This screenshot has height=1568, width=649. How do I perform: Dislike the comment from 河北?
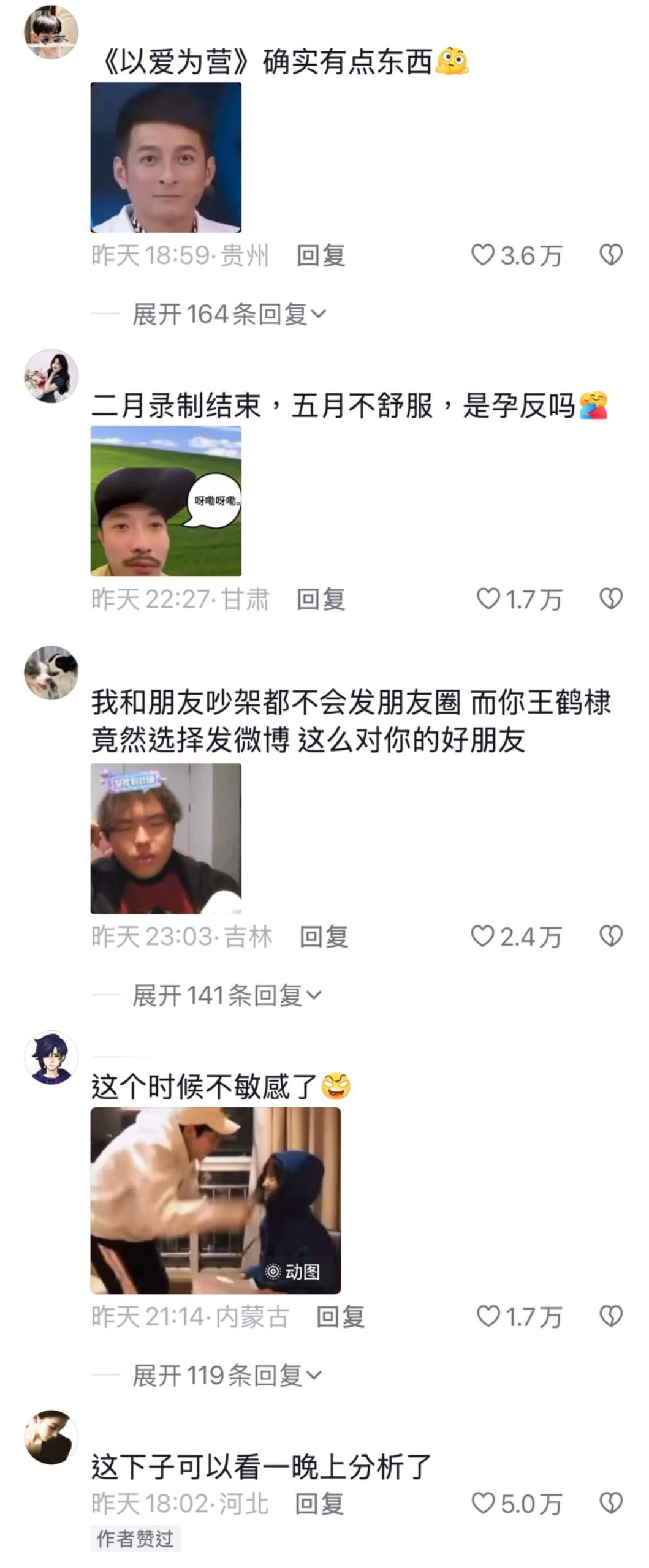tap(610, 1503)
